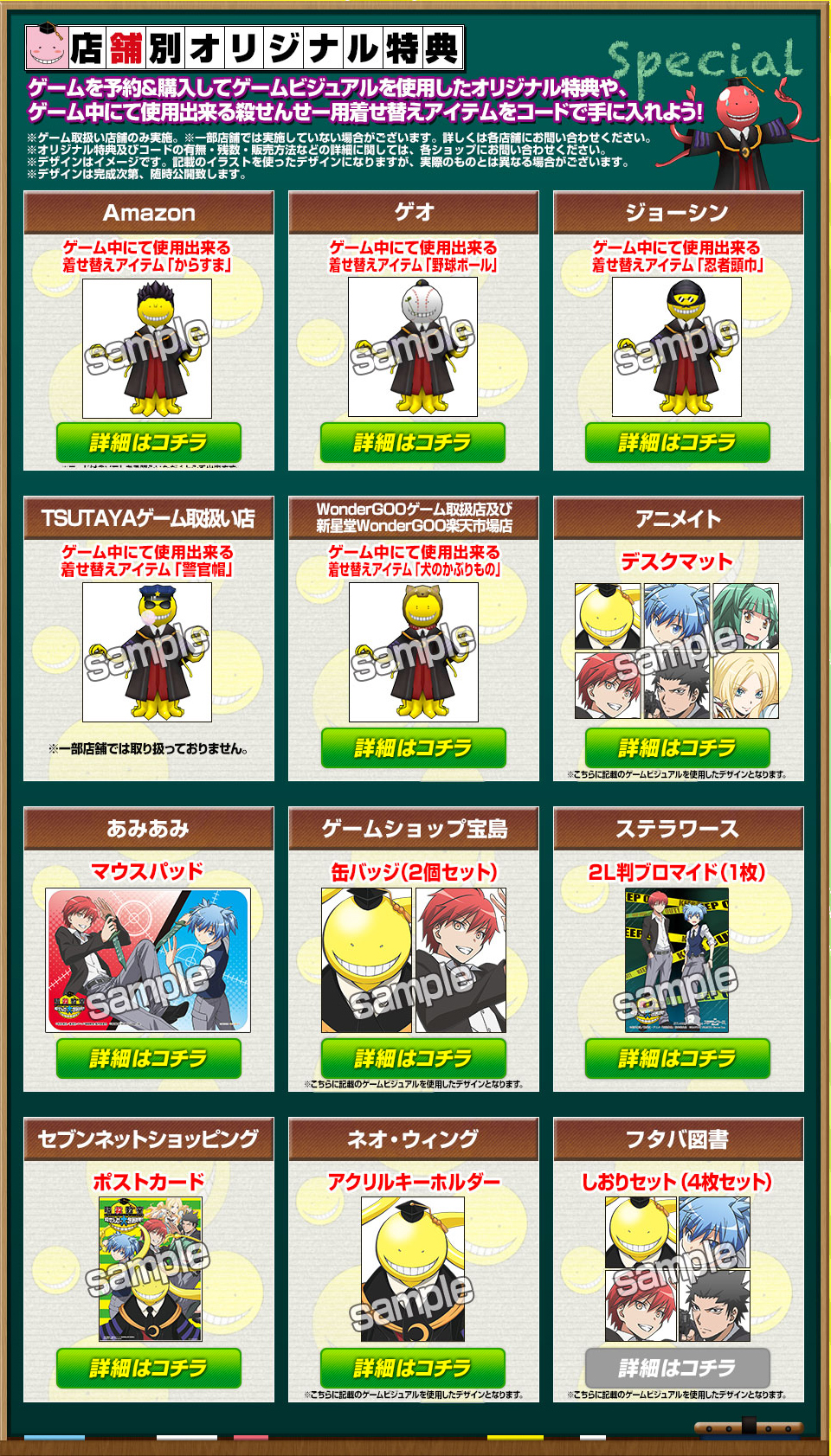View あみあみ mouse pad details

[148, 1058]
